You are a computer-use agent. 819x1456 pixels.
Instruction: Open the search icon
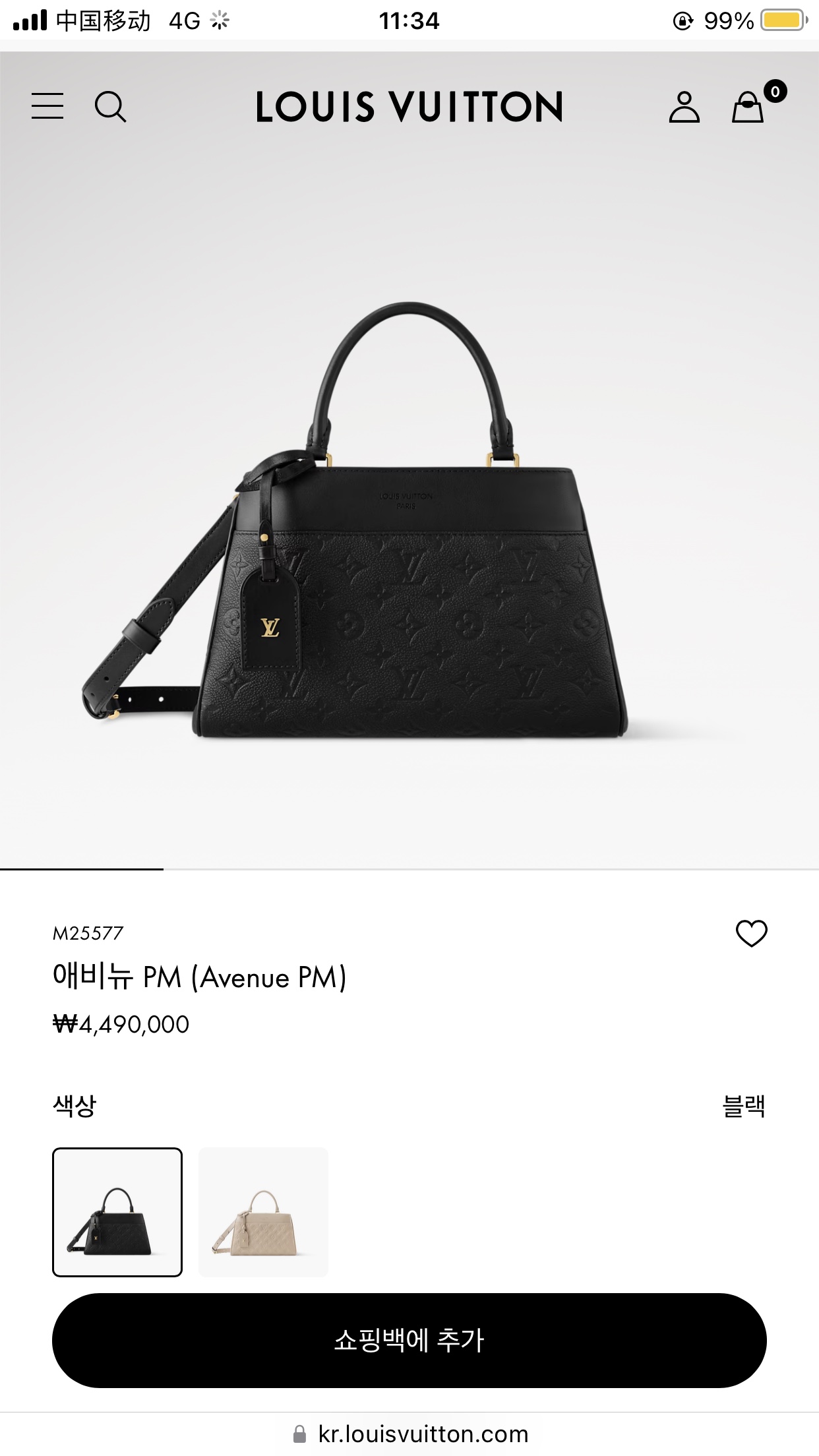(x=110, y=107)
